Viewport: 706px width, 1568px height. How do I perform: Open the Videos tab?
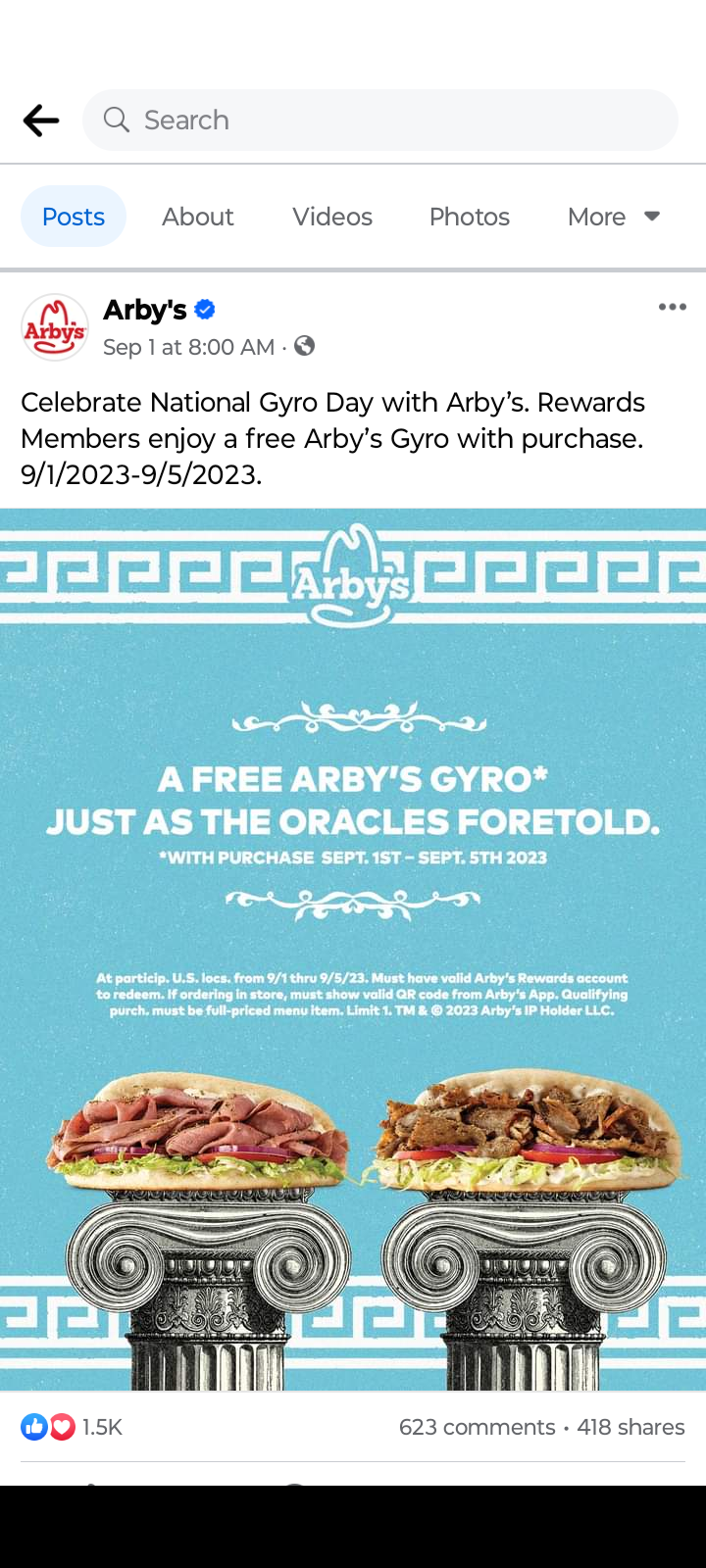click(x=332, y=217)
